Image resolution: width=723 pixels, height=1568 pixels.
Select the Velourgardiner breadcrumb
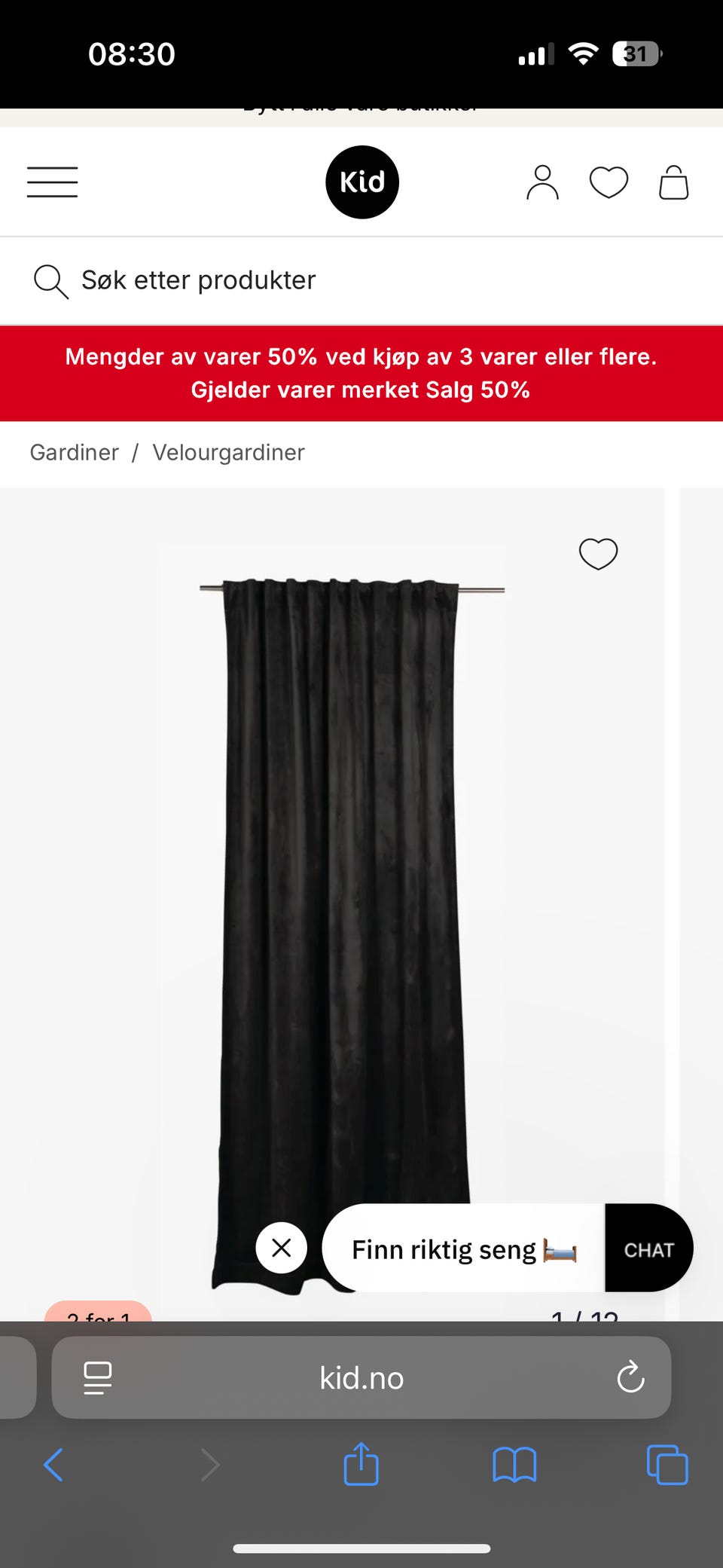pyautogui.click(x=228, y=452)
